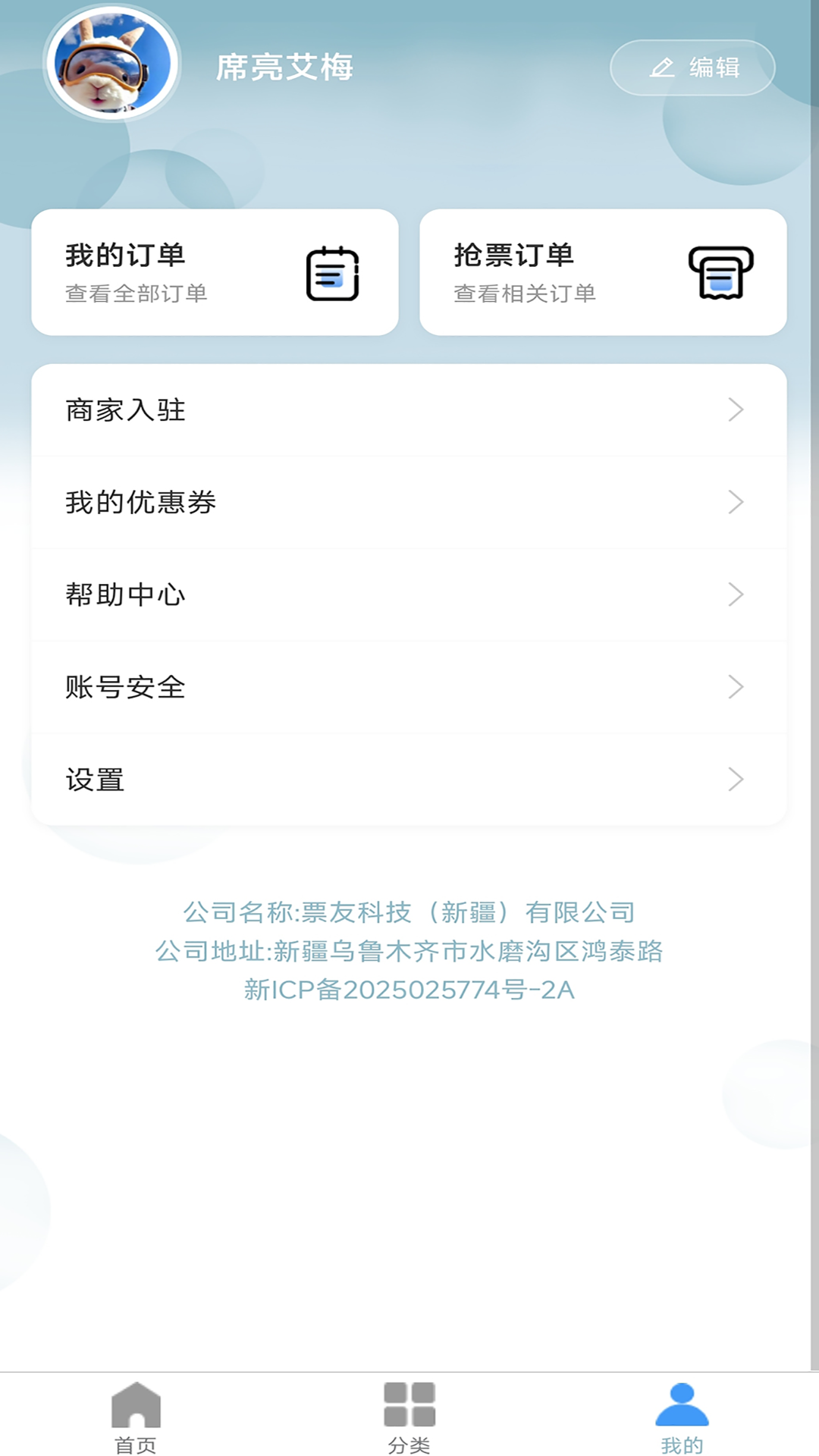Open the 设置 settings row
Viewport: 819px width, 1456px height.
409,780
